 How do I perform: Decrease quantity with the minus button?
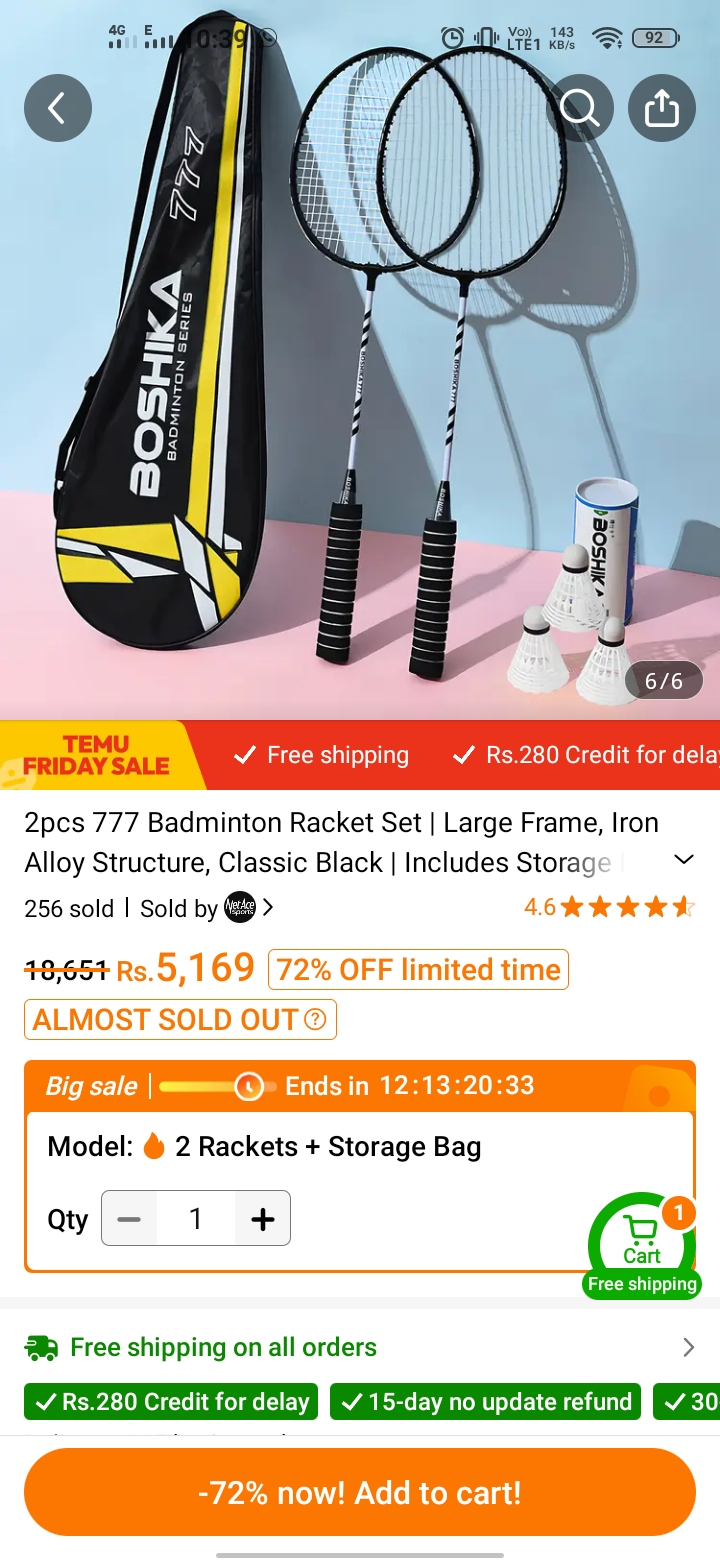click(129, 1219)
